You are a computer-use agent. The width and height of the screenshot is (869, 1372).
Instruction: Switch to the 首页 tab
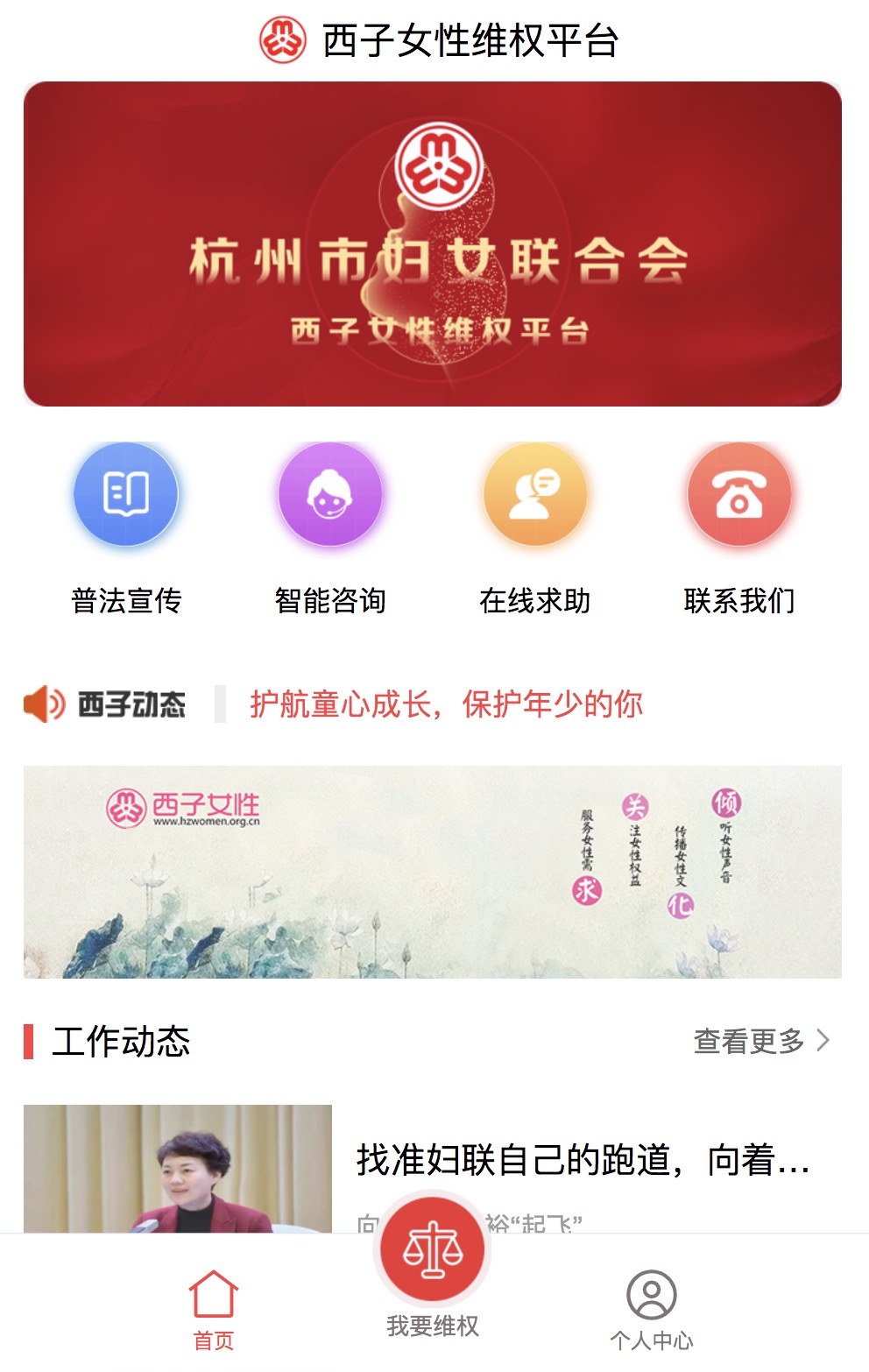coord(214,1310)
